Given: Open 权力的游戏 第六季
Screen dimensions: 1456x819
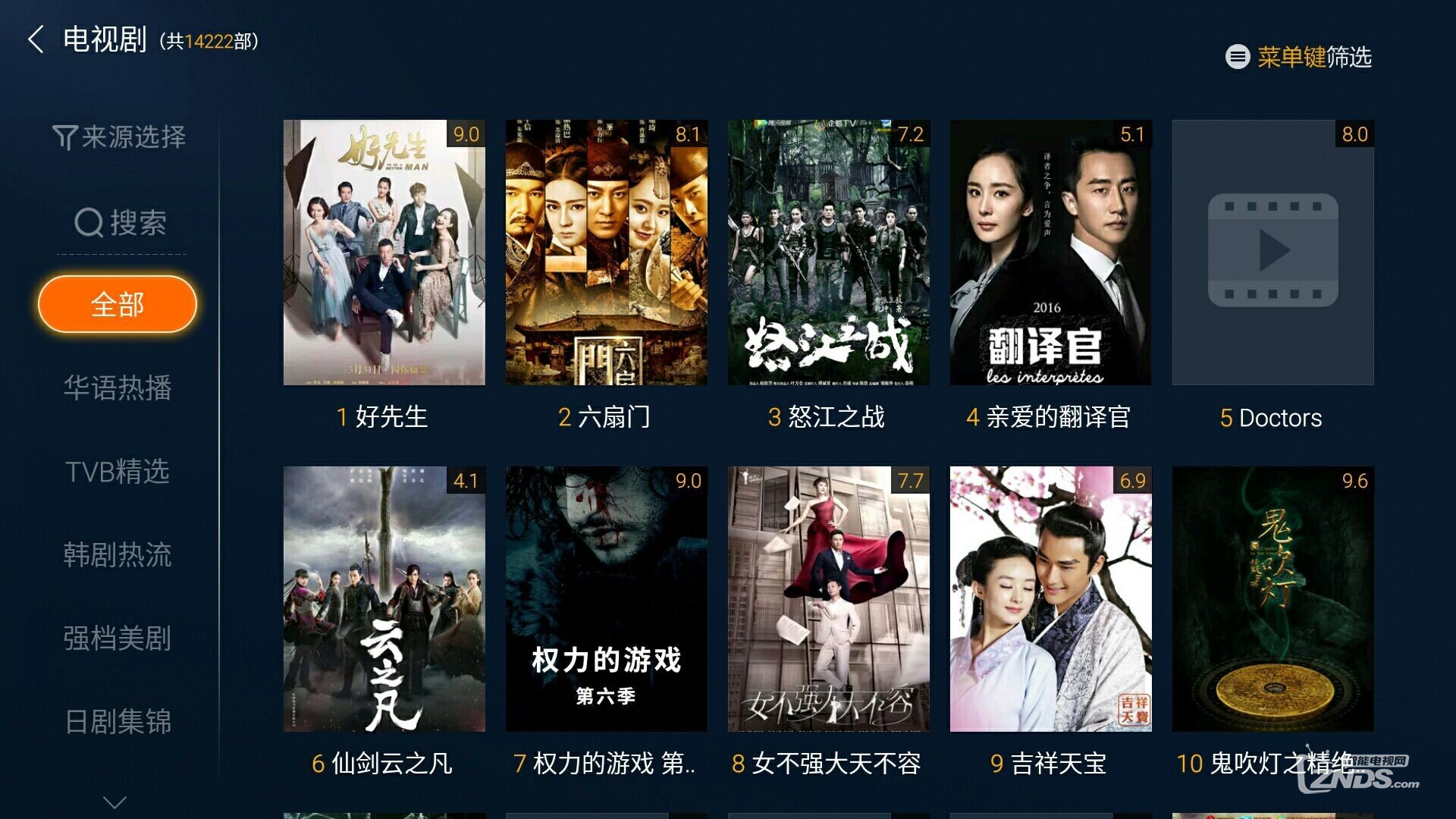Looking at the screenshot, I should [606, 599].
